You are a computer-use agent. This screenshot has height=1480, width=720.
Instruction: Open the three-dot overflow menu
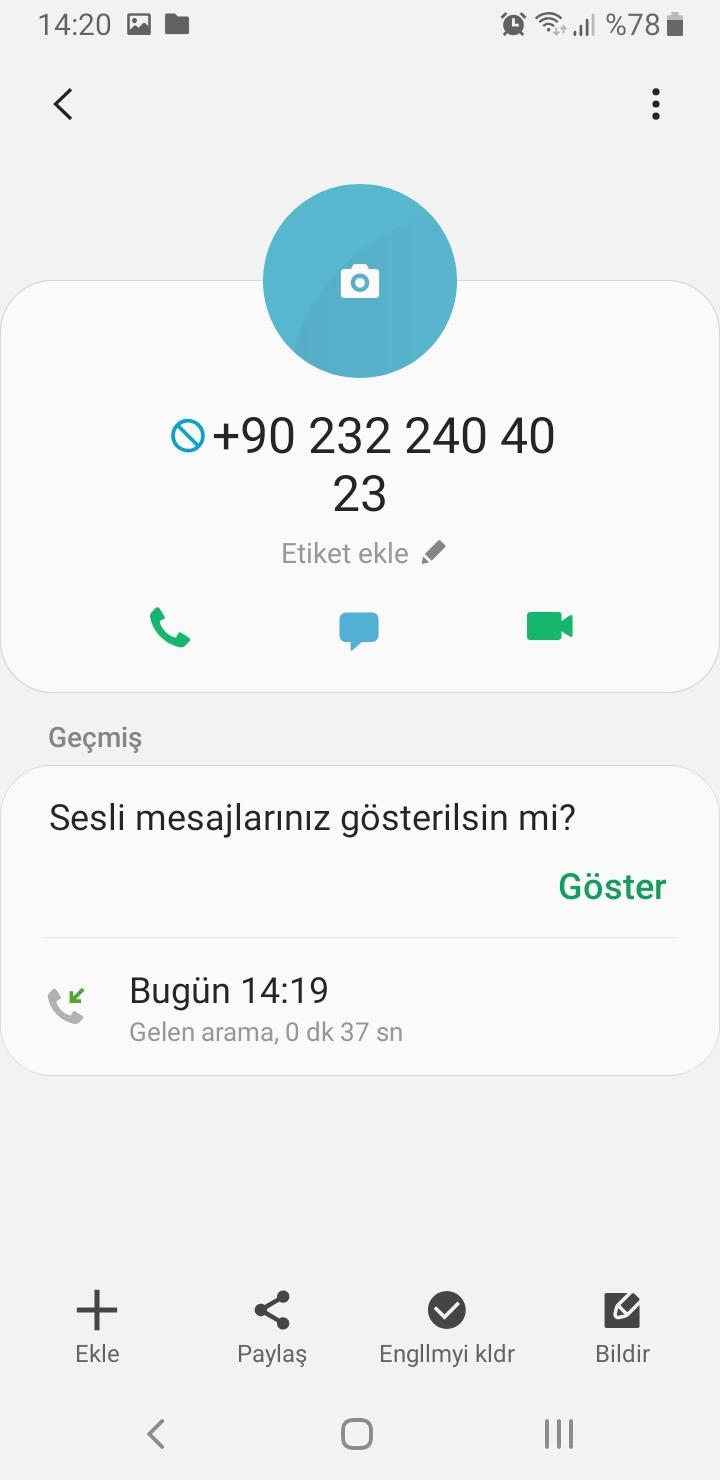click(656, 104)
